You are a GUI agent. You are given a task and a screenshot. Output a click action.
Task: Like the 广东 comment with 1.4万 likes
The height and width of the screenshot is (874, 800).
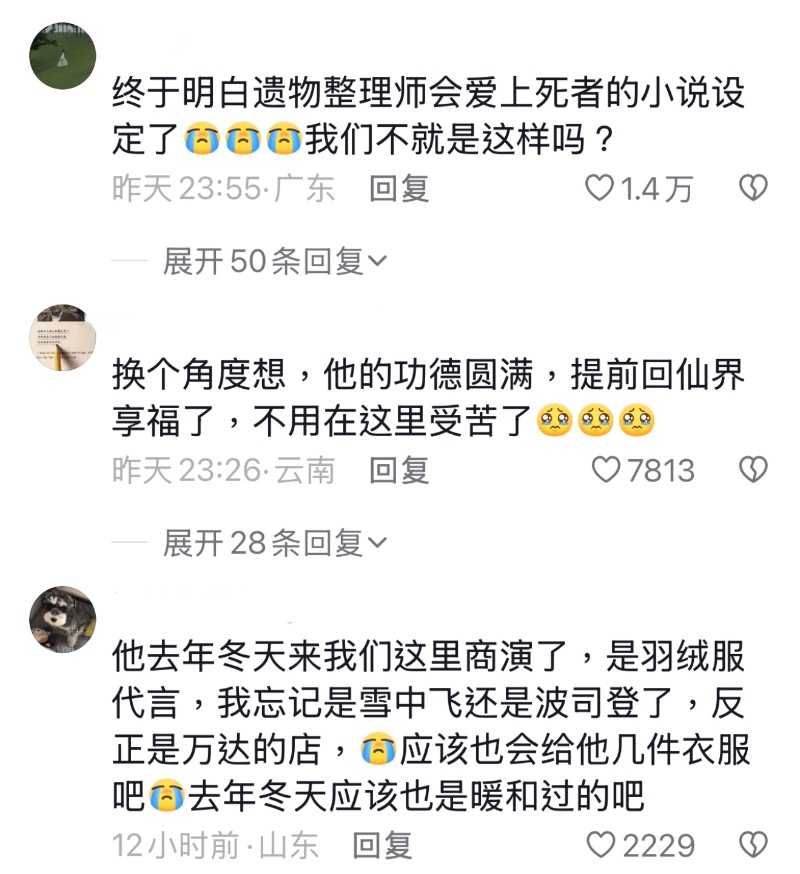pos(599,188)
